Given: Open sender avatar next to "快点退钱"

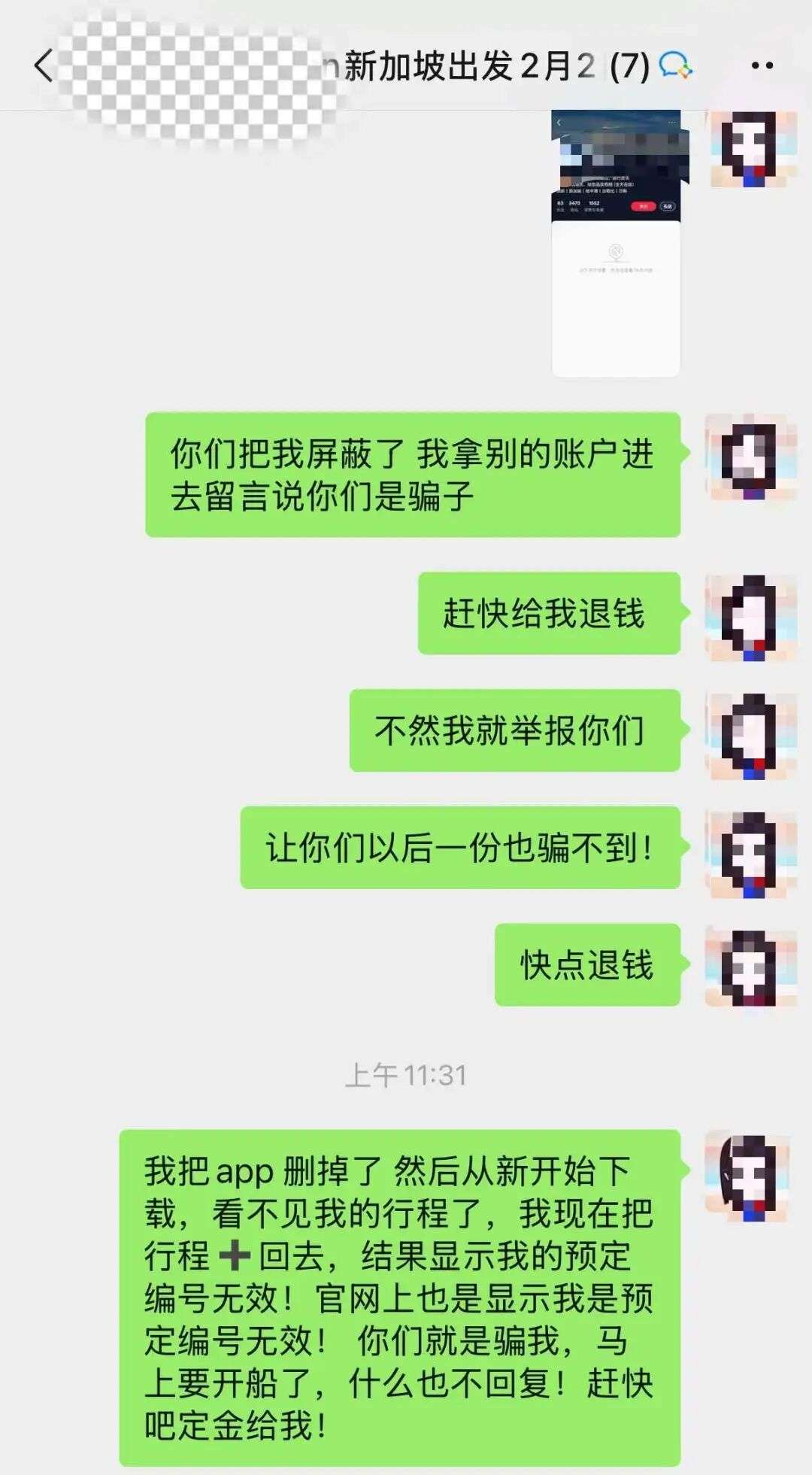Looking at the screenshot, I should click(x=750, y=967).
